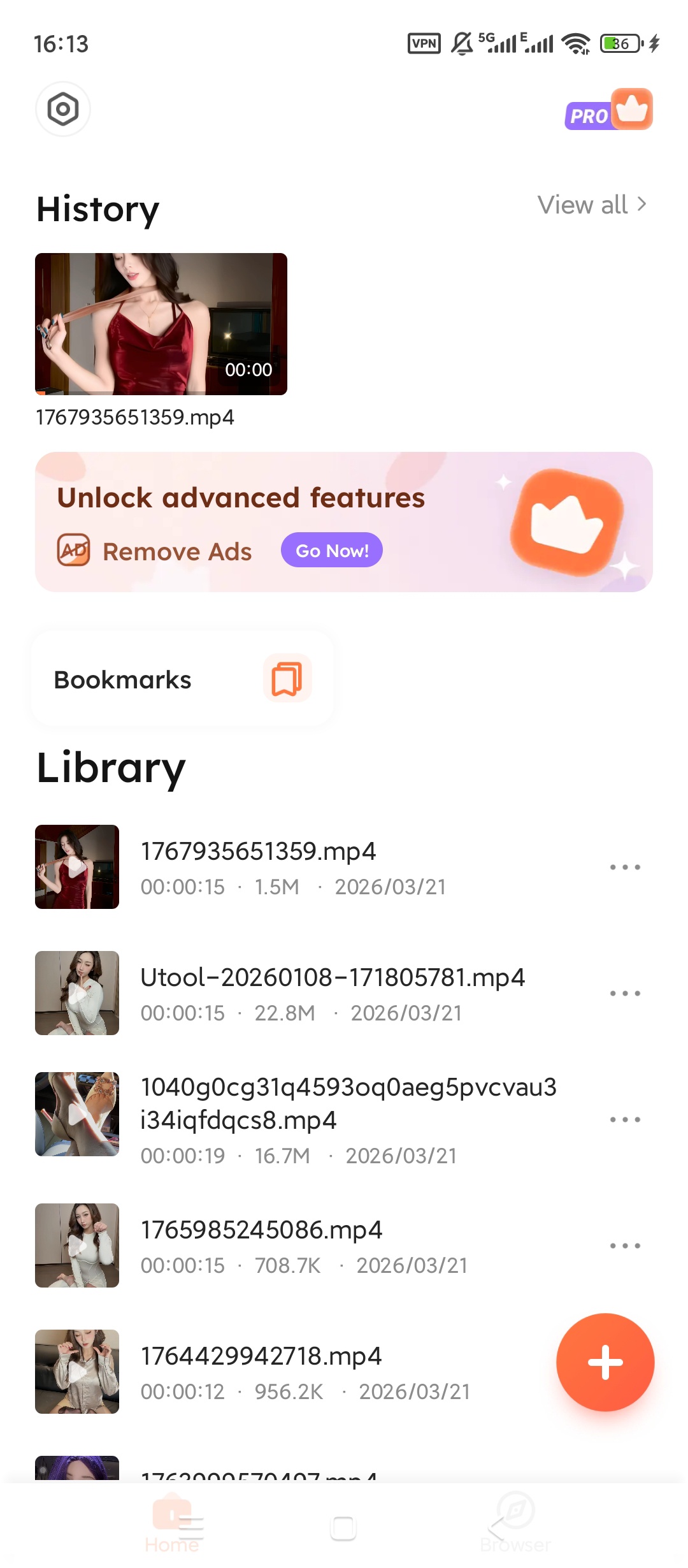
Task: Switch to the Home tab
Action: pyautogui.click(x=172, y=1525)
